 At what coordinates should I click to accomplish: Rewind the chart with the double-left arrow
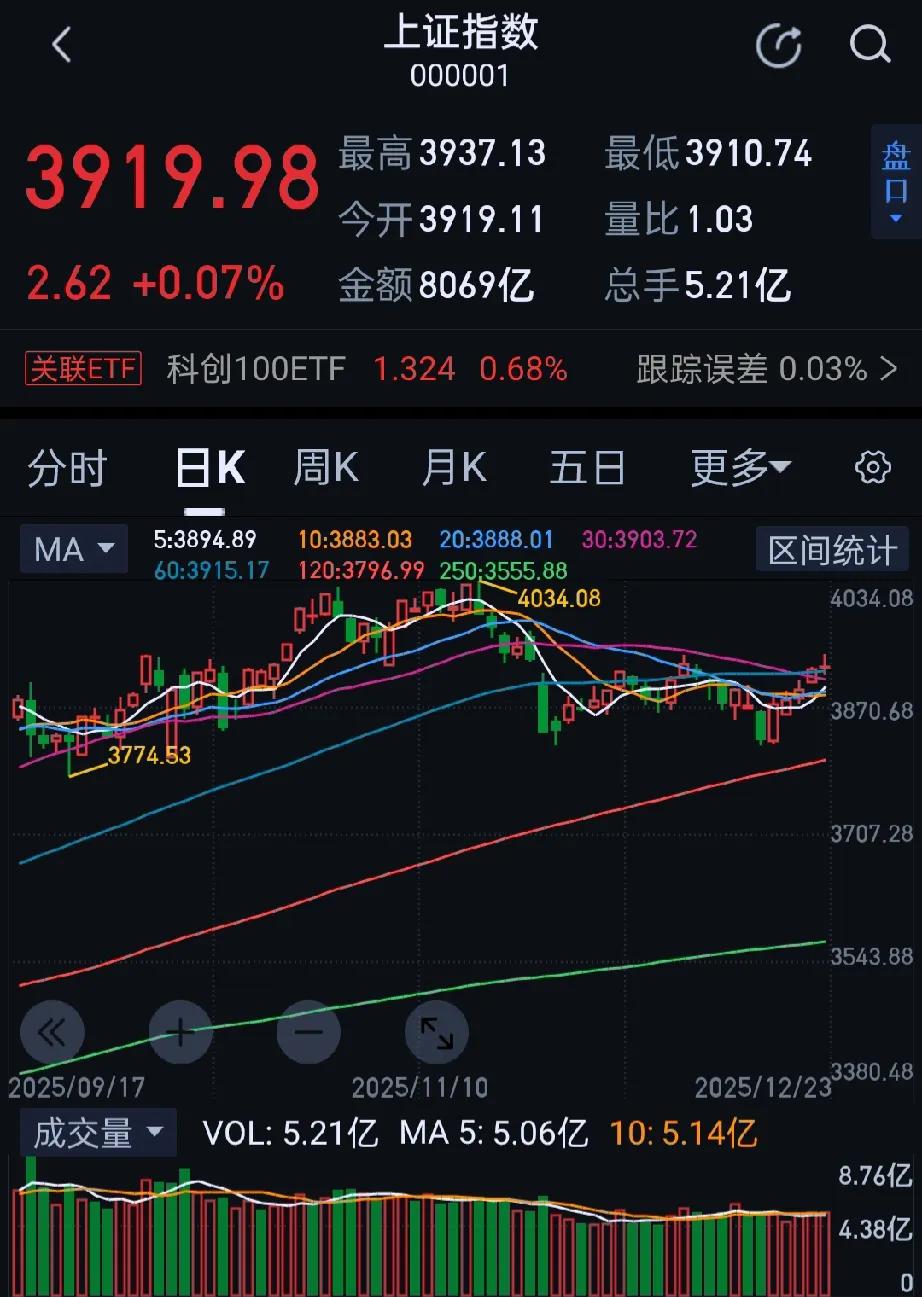[53, 1032]
